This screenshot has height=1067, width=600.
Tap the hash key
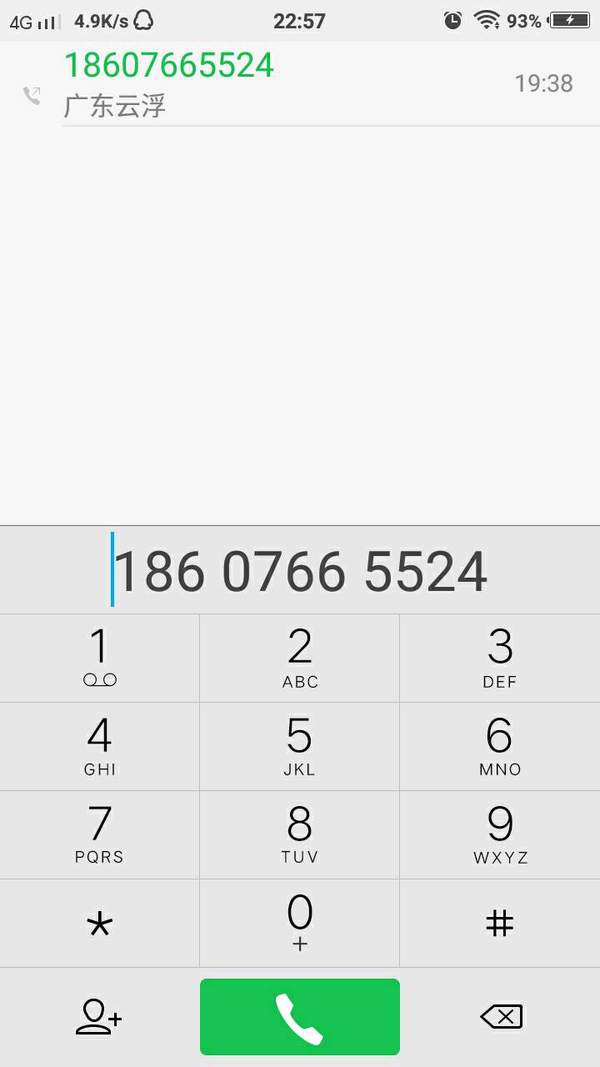tap(500, 923)
